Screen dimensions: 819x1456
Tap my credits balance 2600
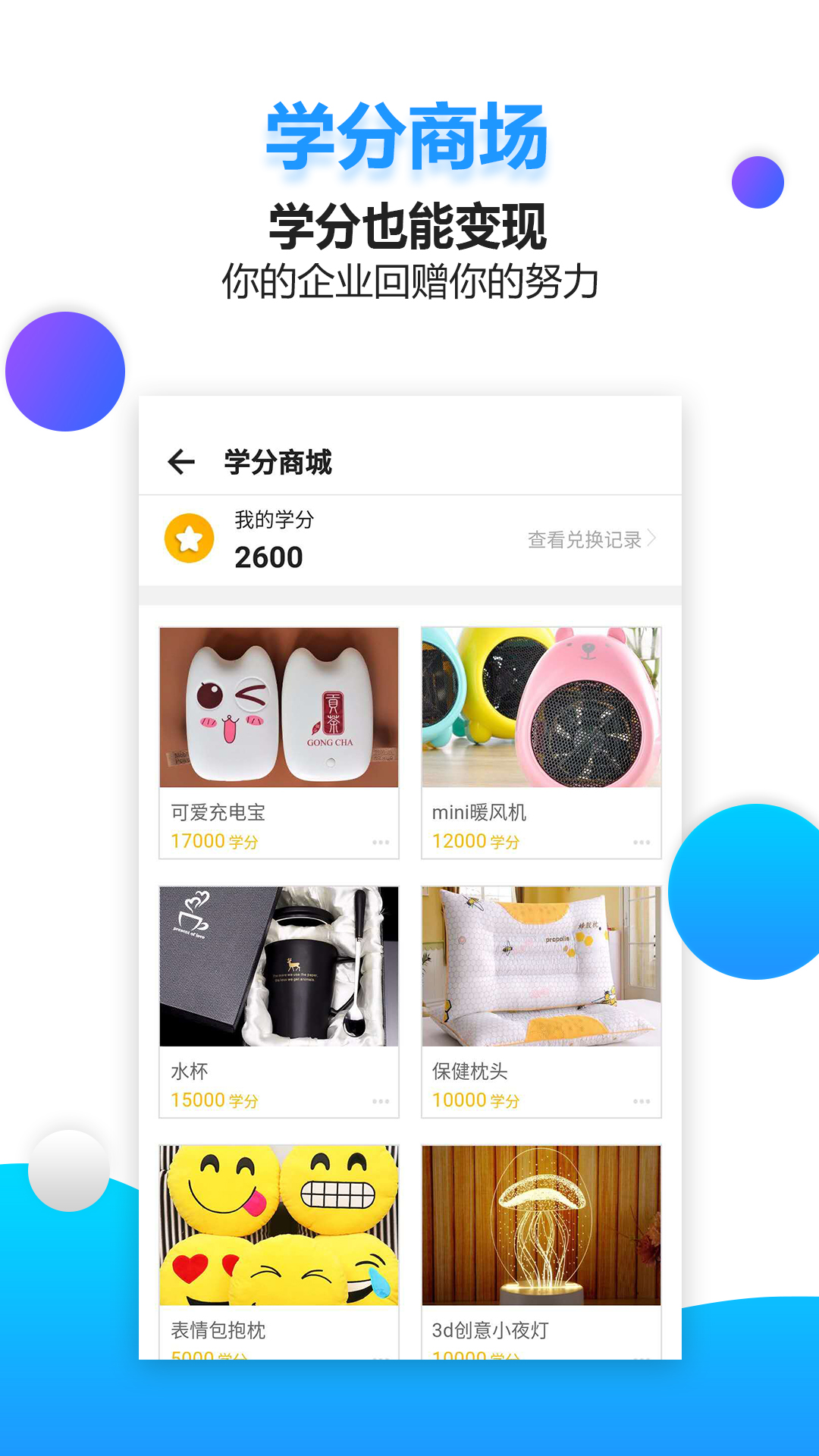click(269, 558)
